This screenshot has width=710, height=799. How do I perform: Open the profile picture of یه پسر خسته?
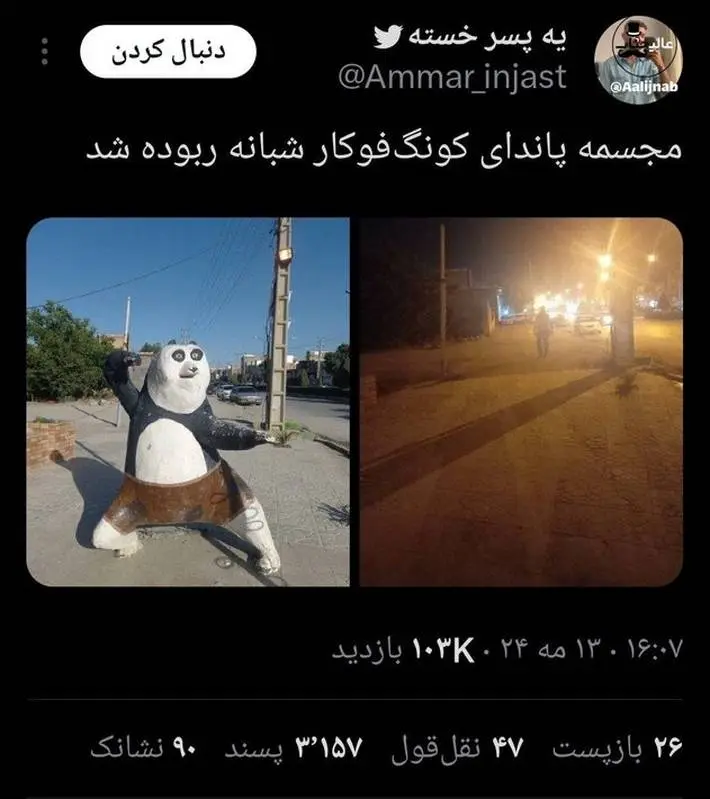tap(639, 59)
